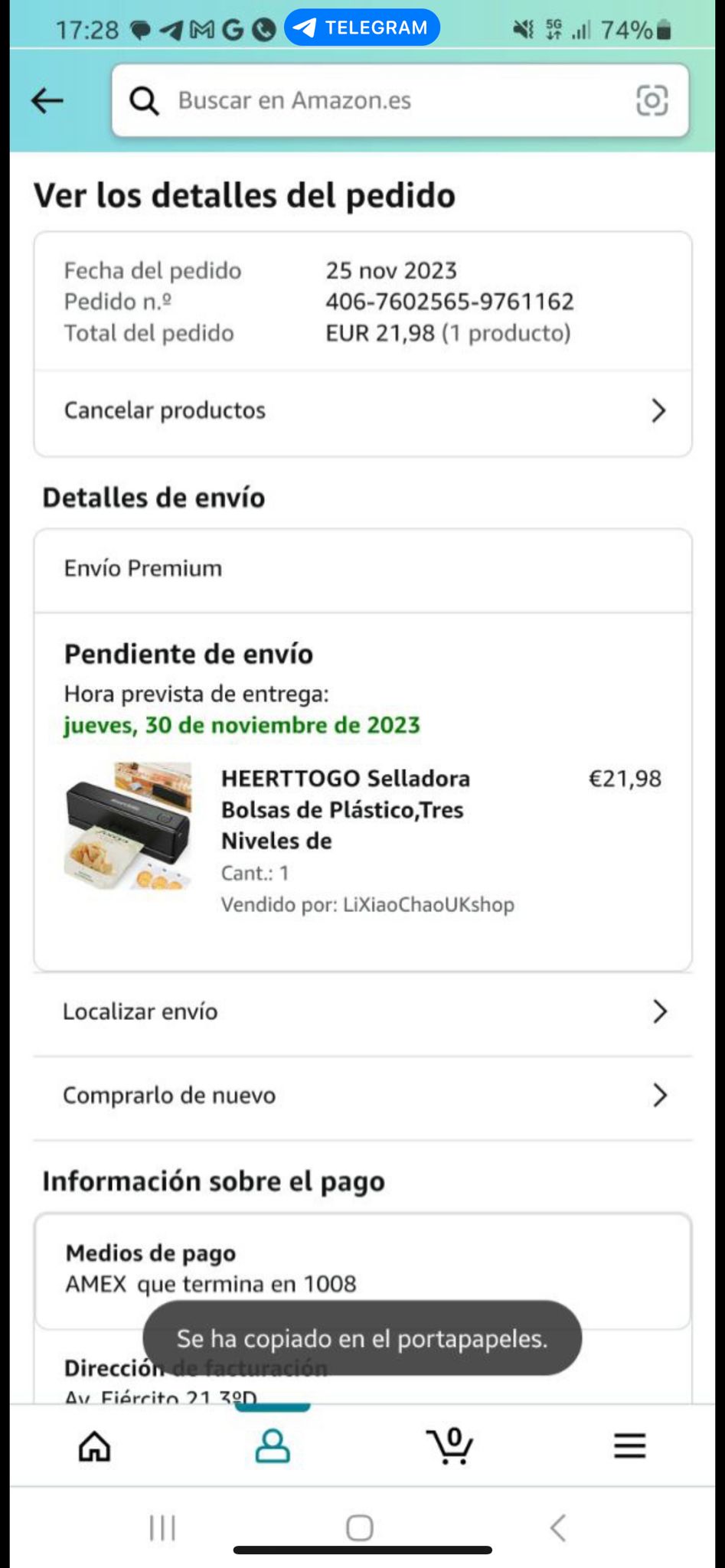This screenshot has height=1568, width=725.
Task: Open Localizar envío
Action: [x=363, y=1012]
